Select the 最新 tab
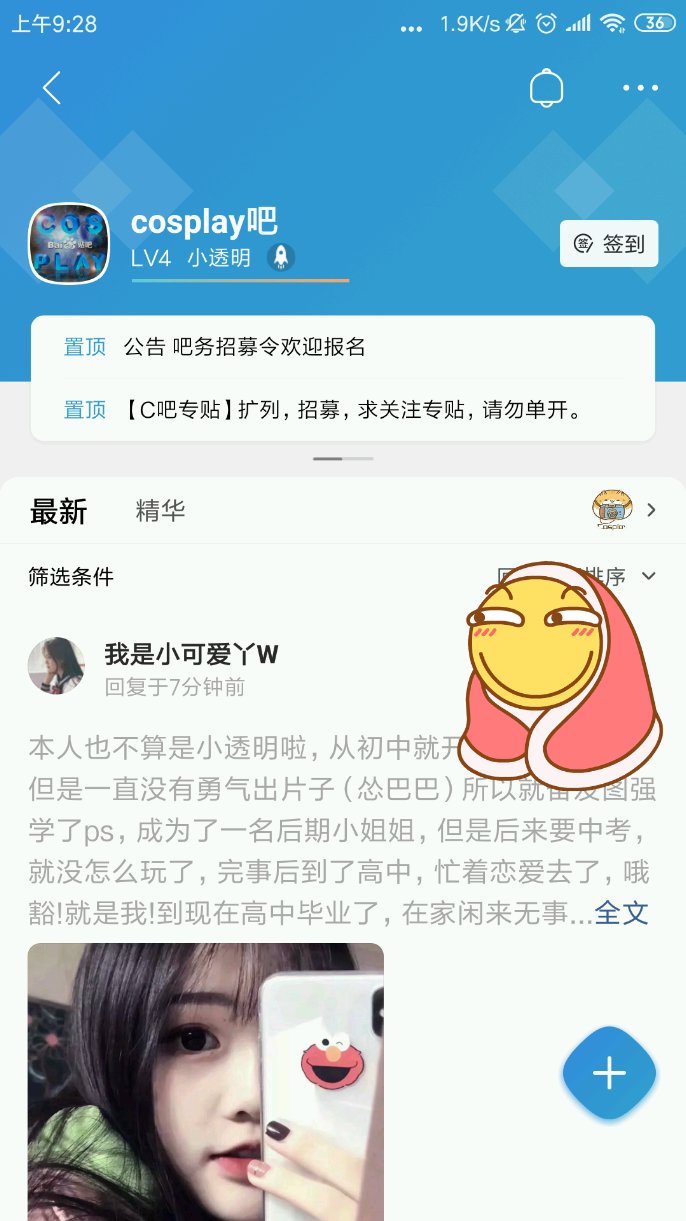The height and width of the screenshot is (1221, 686). (x=59, y=511)
